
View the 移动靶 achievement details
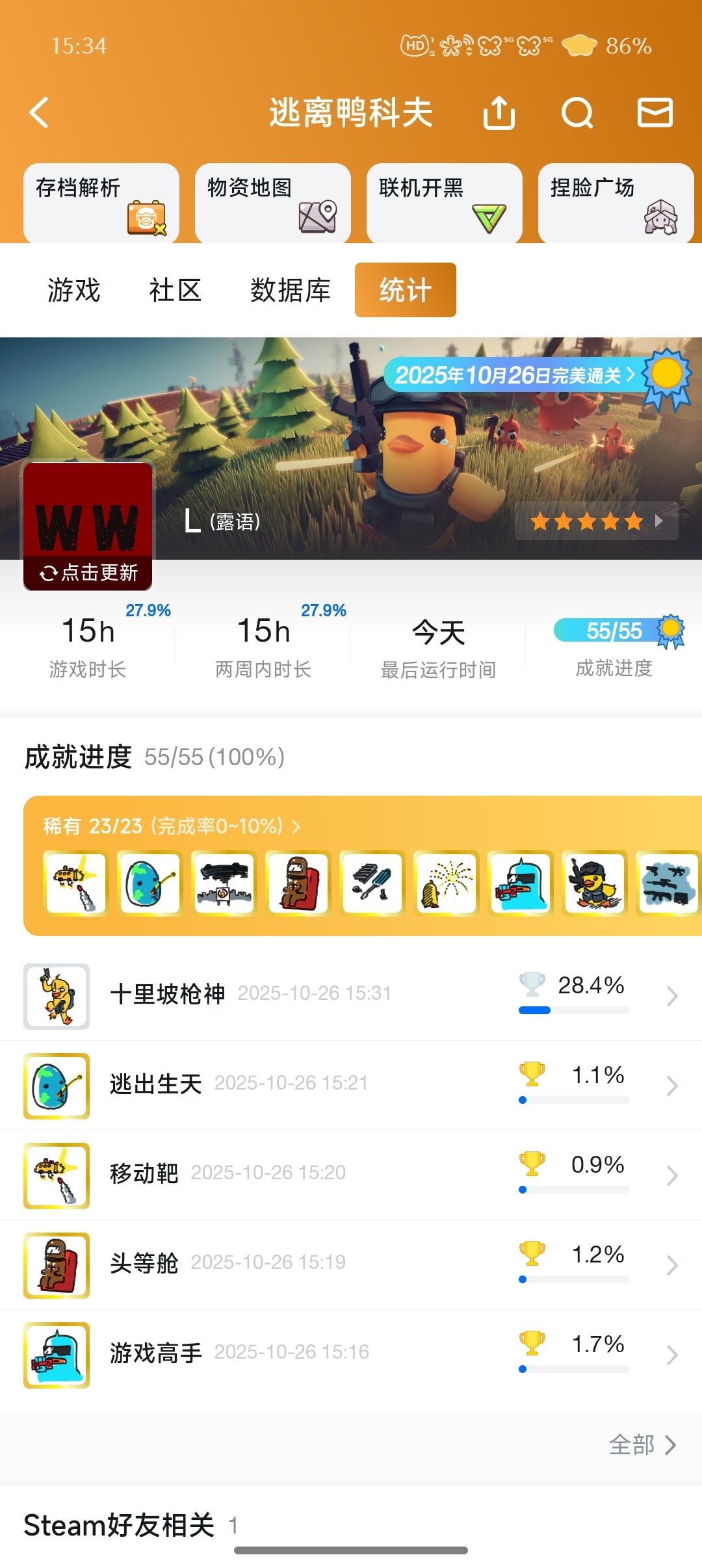tap(351, 1175)
